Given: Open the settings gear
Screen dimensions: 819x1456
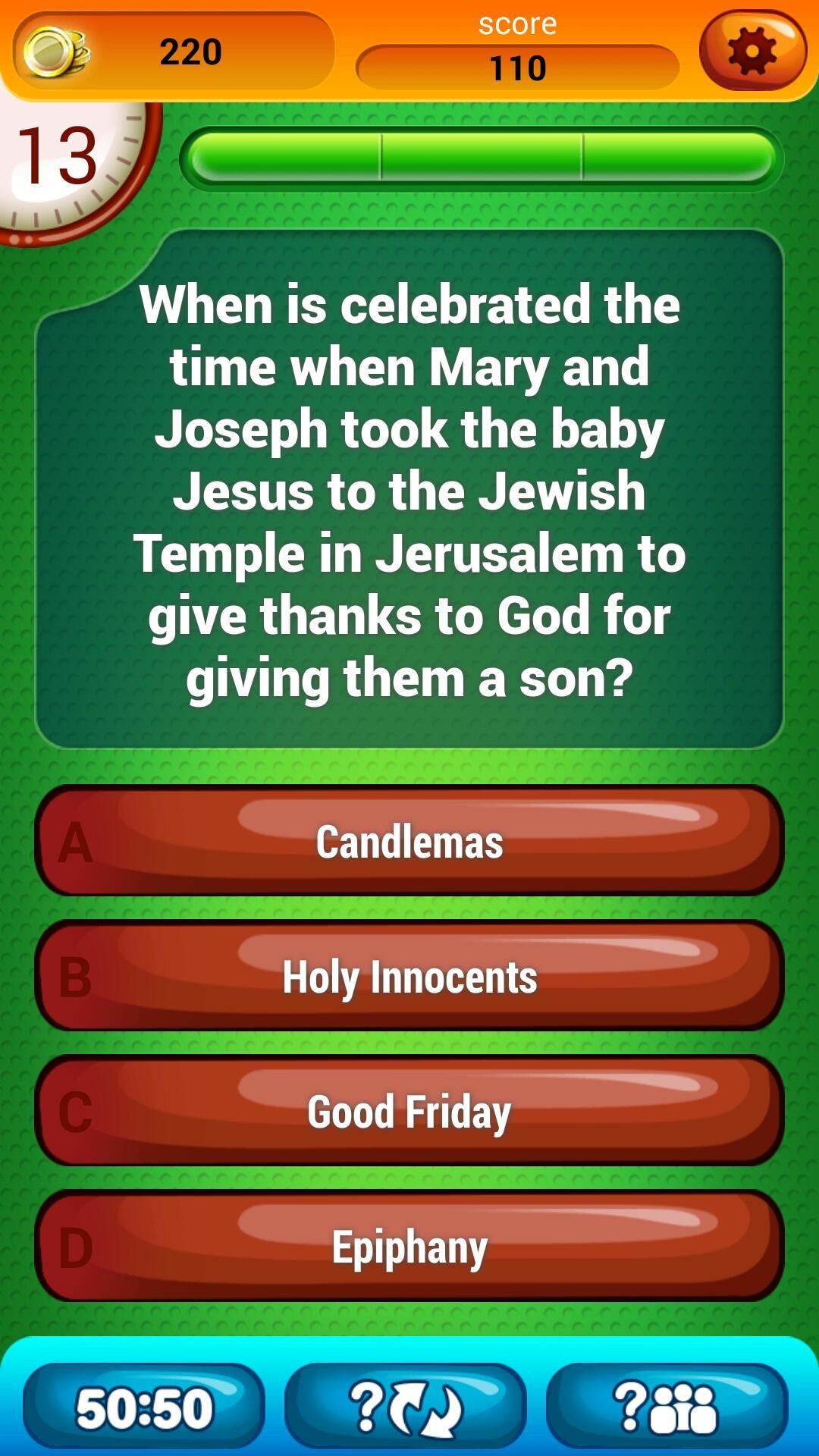Looking at the screenshot, I should click(752, 51).
